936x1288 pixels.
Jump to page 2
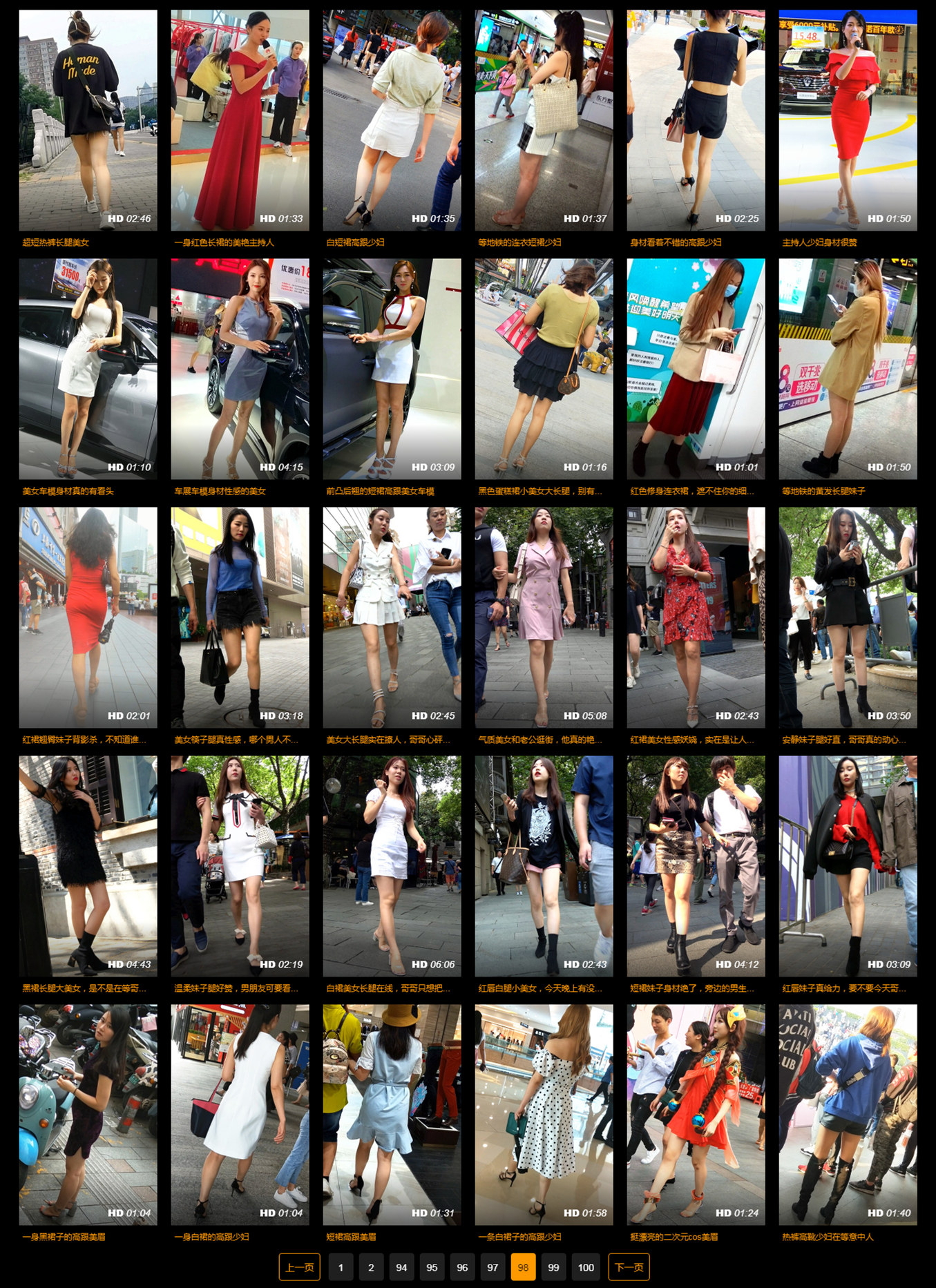tap(371, 1267)
